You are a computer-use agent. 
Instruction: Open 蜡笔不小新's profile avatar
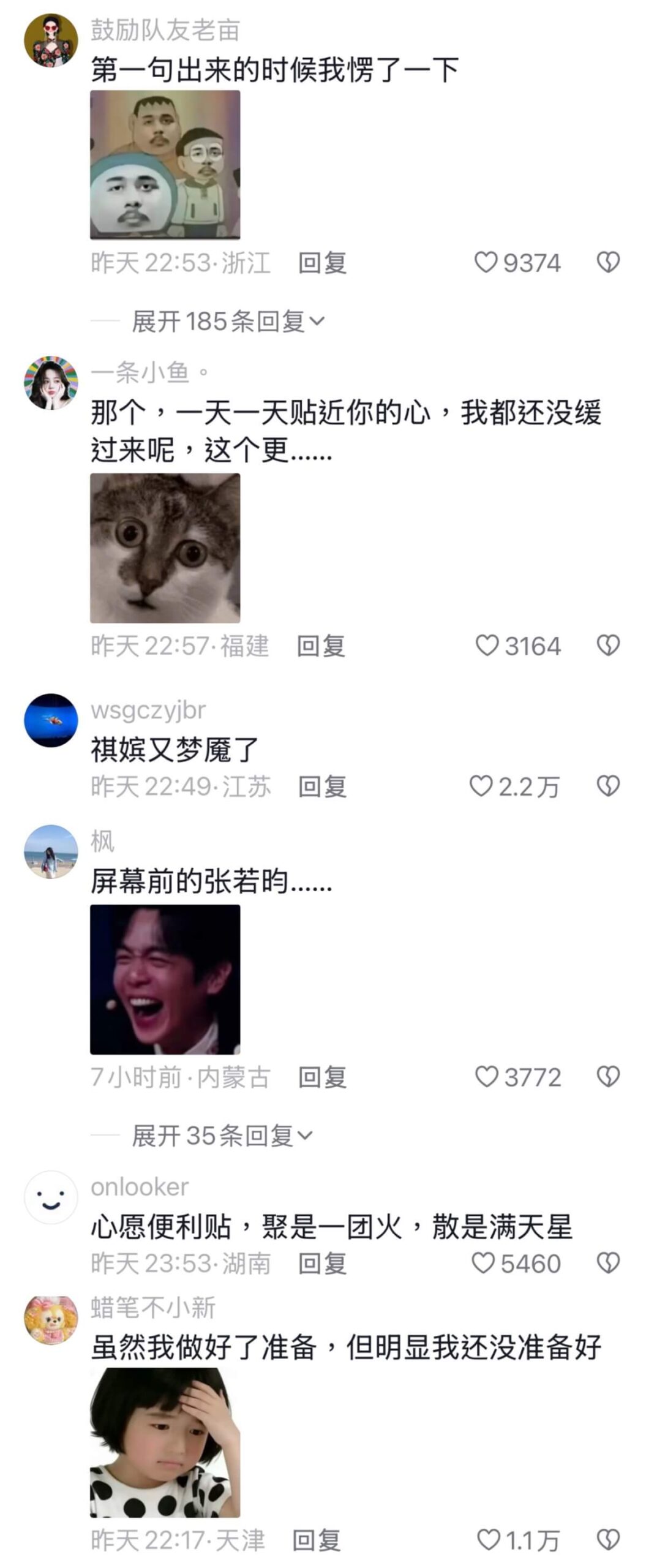(x=51, y=1320)
